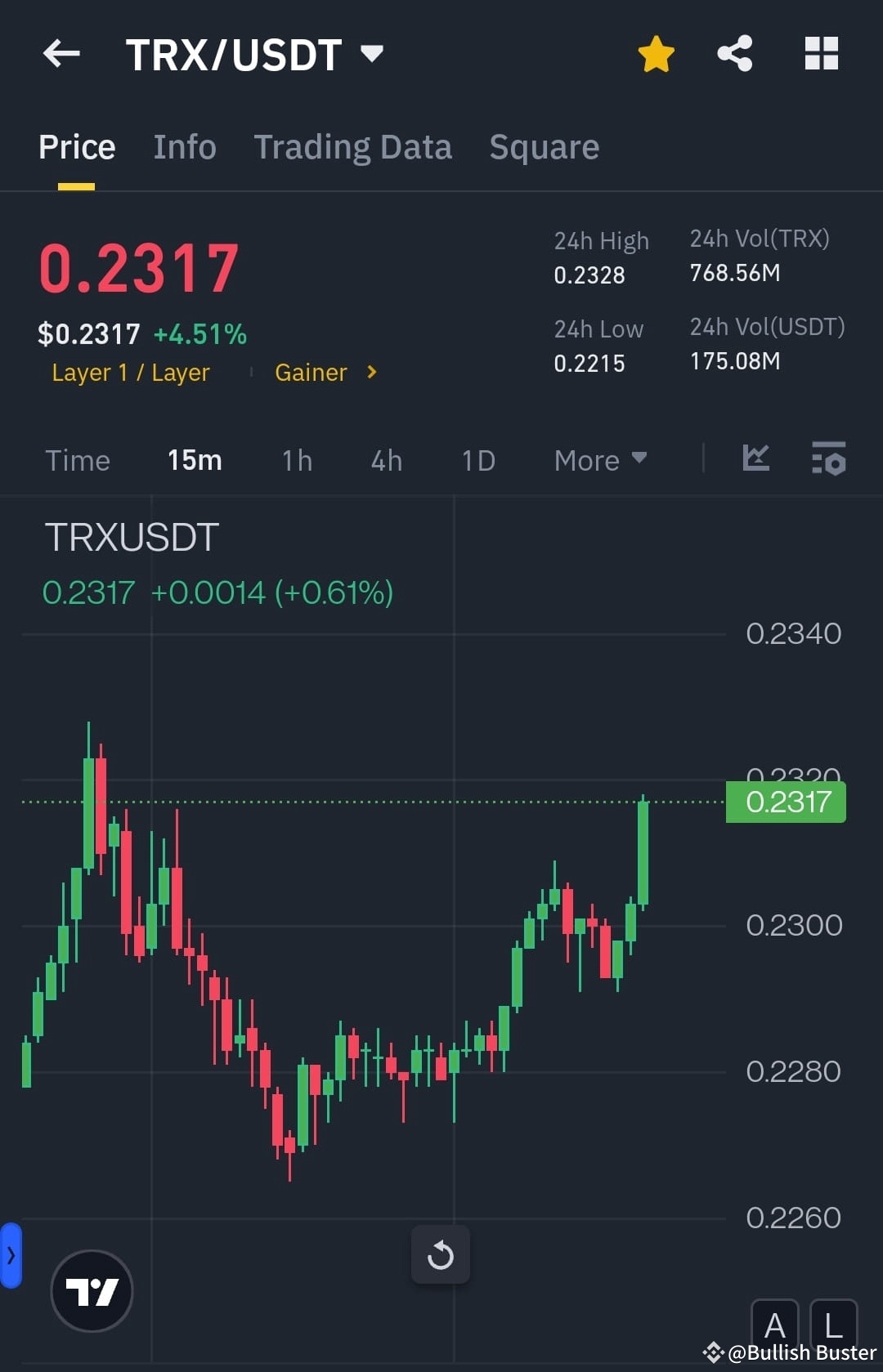Open the share options icon
883x1372 pixels.
[x=734, y=52]
